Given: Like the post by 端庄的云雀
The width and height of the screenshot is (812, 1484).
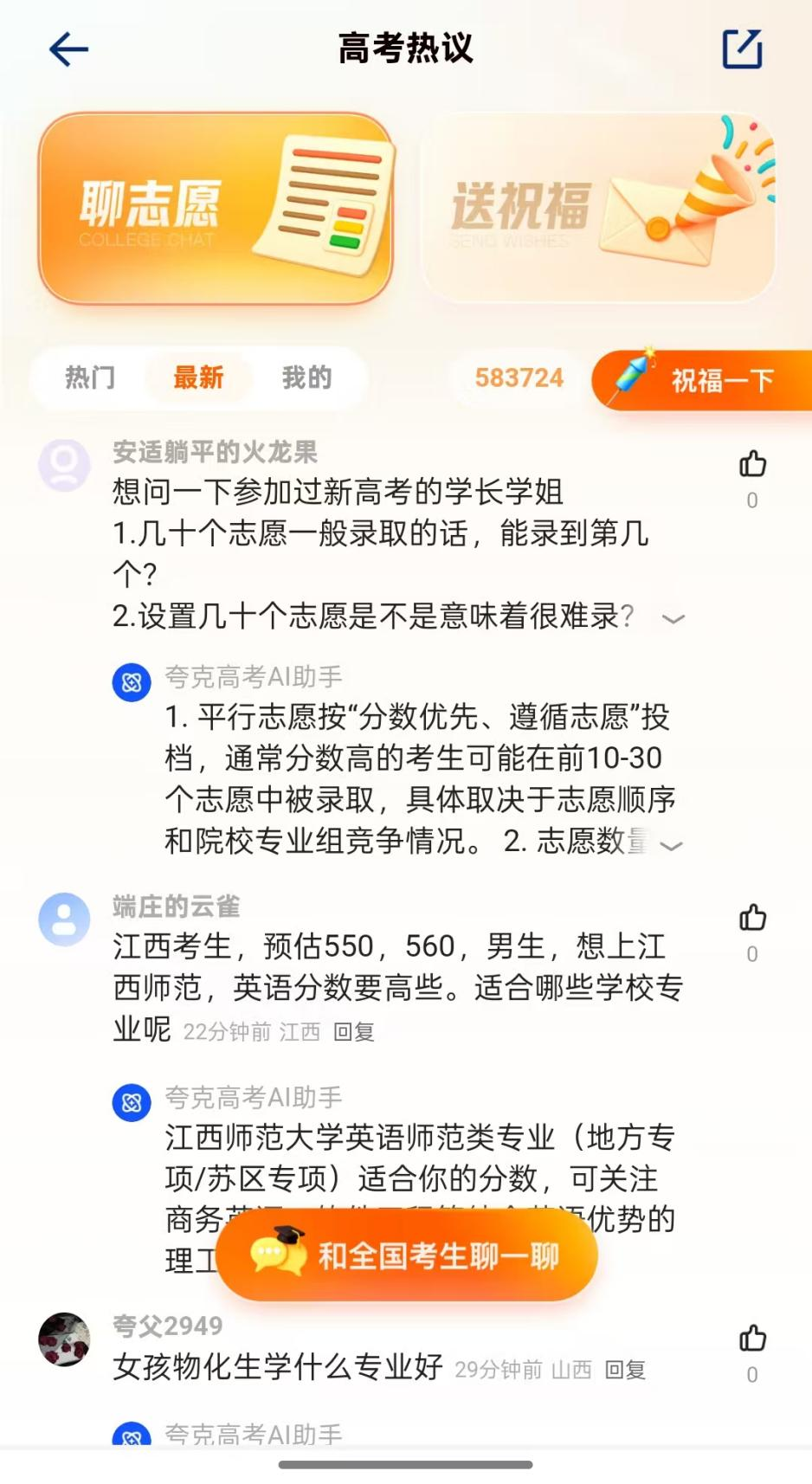Looking at the screenshot, I should coord(752,919).
